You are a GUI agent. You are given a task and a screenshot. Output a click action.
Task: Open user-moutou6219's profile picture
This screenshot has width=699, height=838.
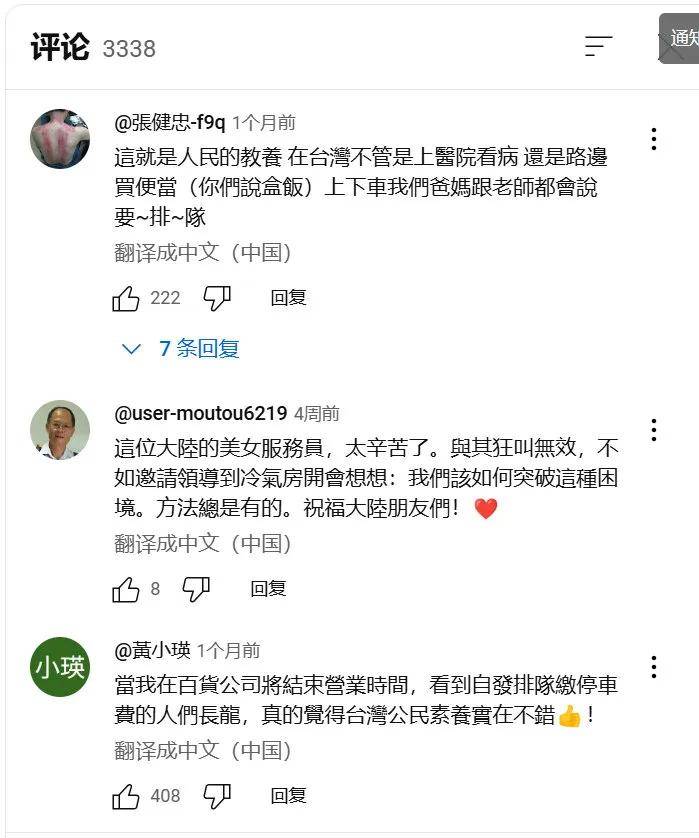[59, 430]
